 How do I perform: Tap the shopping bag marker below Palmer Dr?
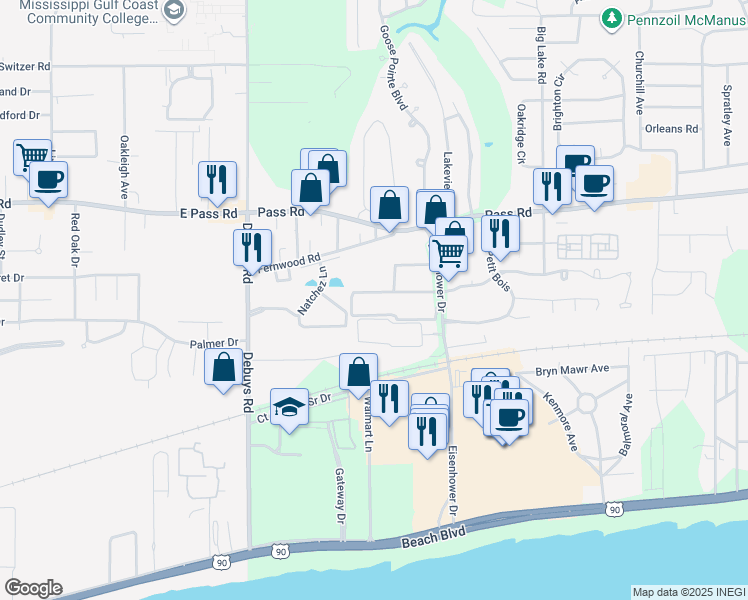(x=224, y=369)
